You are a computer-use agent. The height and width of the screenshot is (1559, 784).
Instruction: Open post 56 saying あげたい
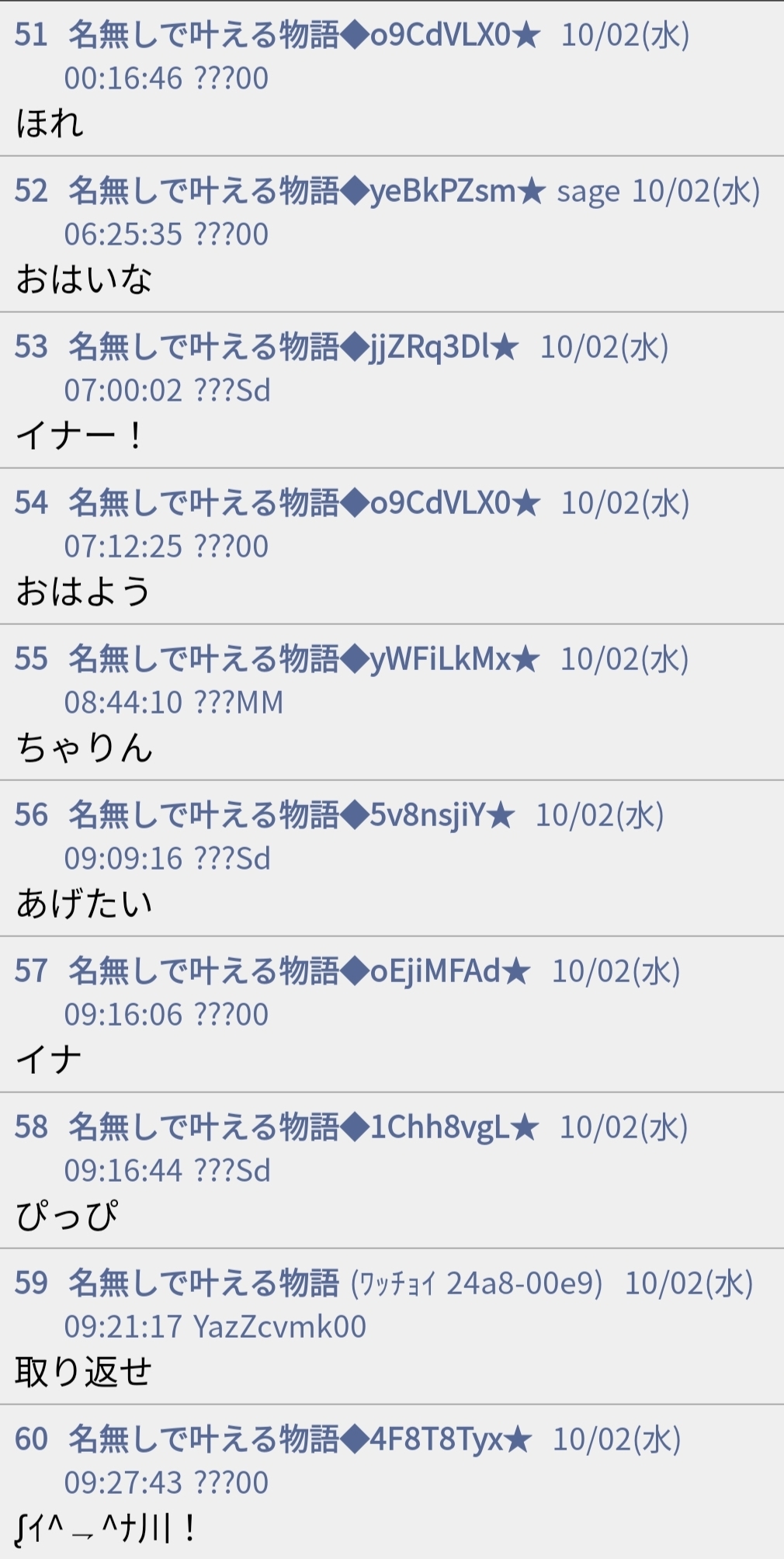pos(392,858)
